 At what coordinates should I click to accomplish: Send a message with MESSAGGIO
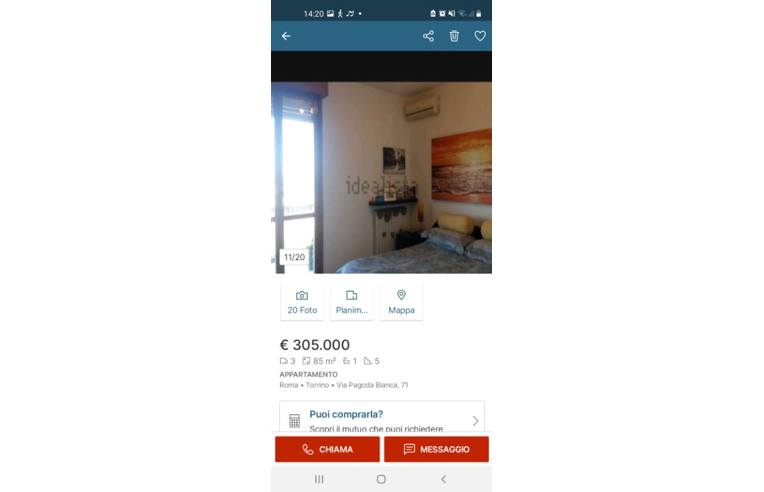[436, 449]
